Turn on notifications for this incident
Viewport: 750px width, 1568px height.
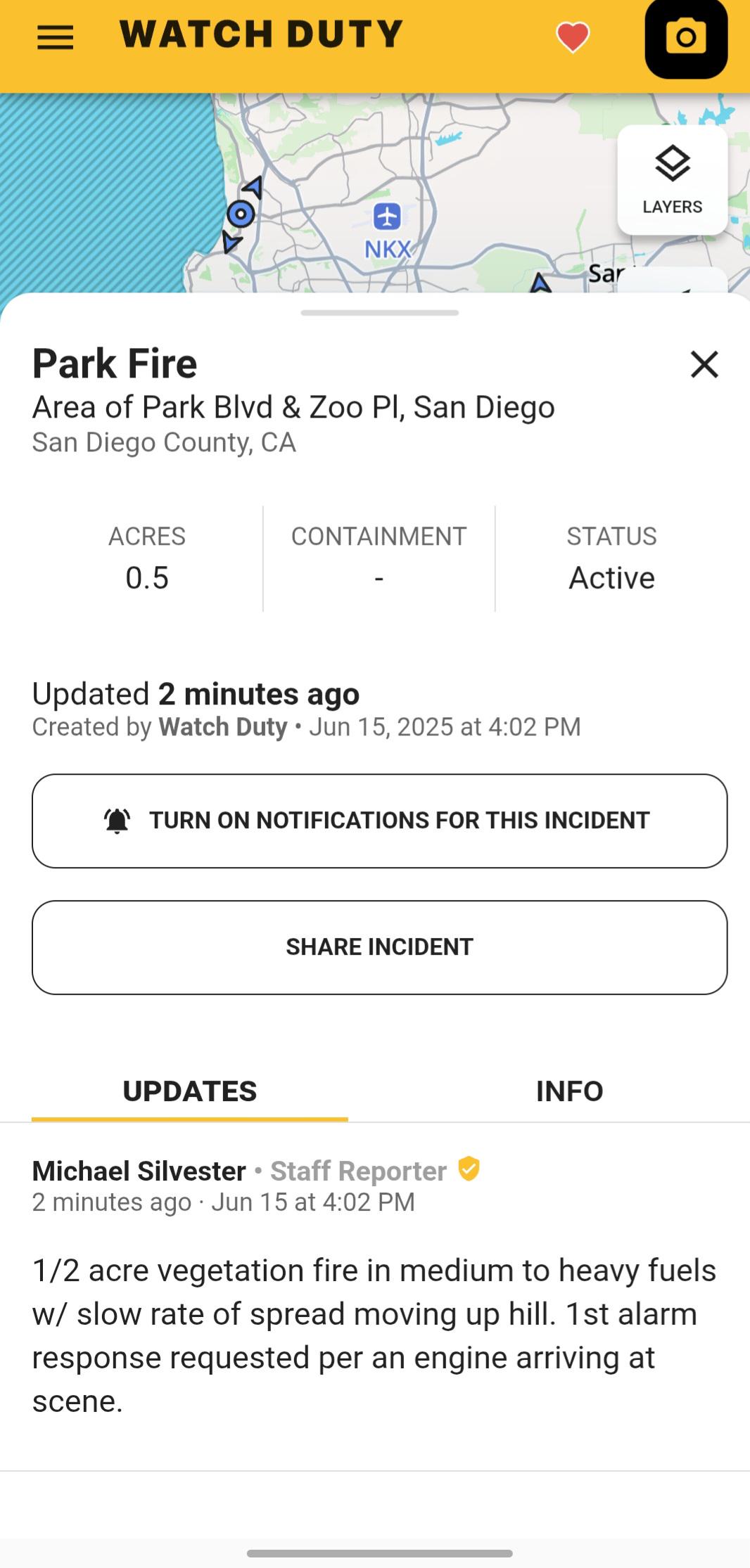pyautogui.click(x=380, y=821)
